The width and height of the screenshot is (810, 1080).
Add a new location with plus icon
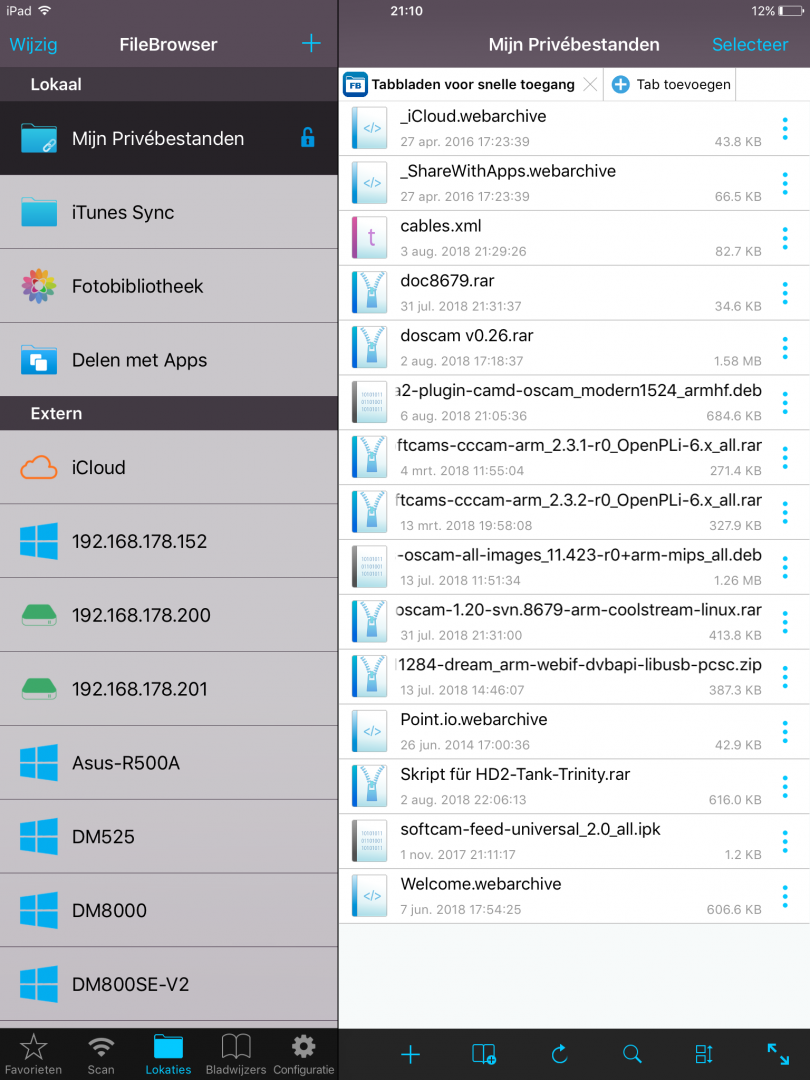(311, 43)
